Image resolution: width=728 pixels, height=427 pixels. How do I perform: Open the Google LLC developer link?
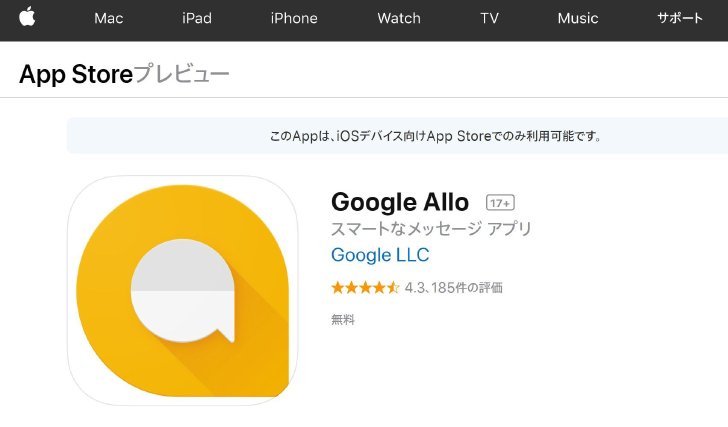tap(380, 255)
